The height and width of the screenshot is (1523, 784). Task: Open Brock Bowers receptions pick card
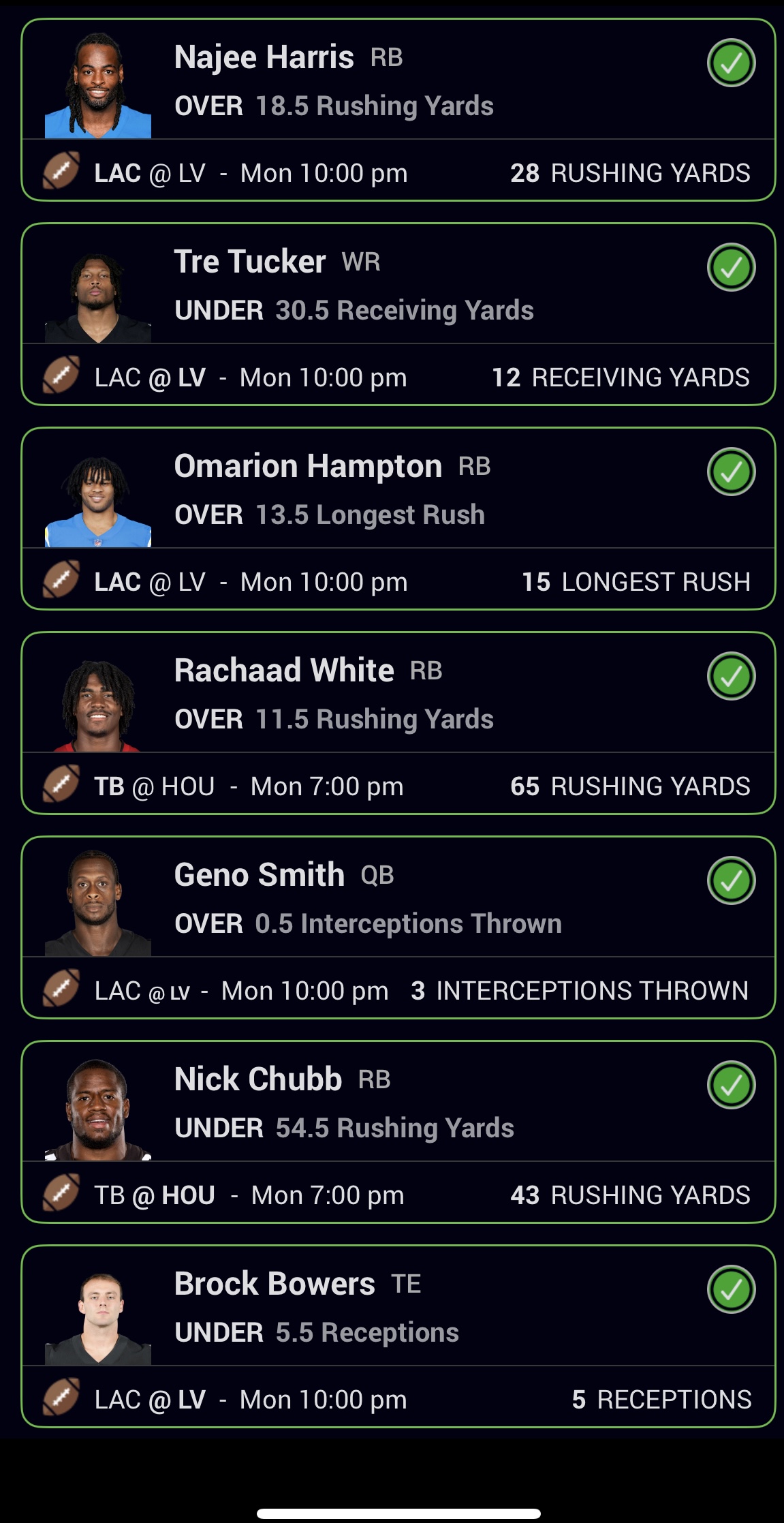coord(398,1336)
